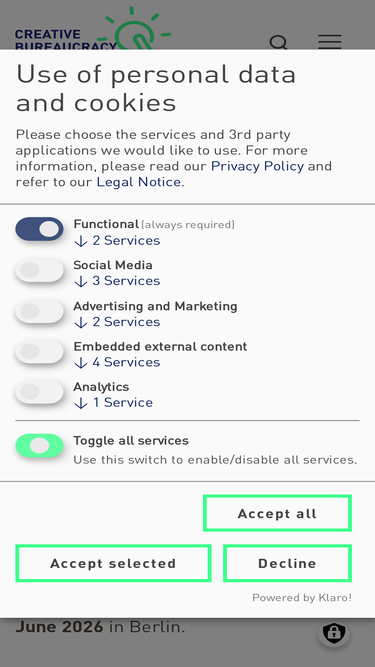Open the Legal Notice link
375x667 pixels.
[x=139, y=182]
